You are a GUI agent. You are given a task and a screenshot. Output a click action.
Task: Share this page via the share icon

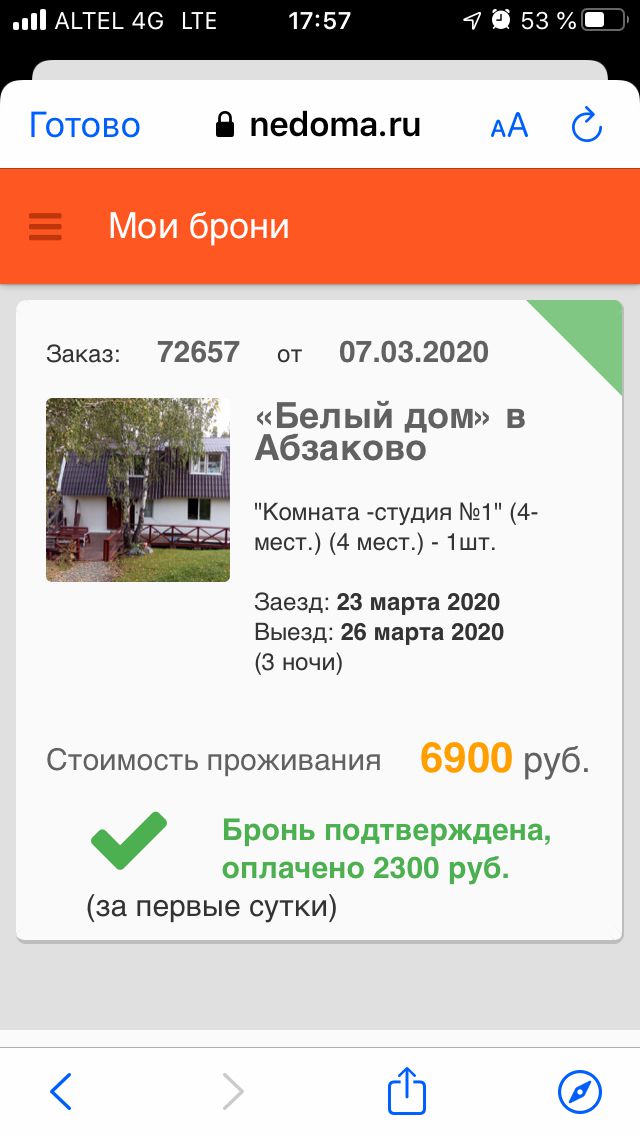click(408, 1090)
